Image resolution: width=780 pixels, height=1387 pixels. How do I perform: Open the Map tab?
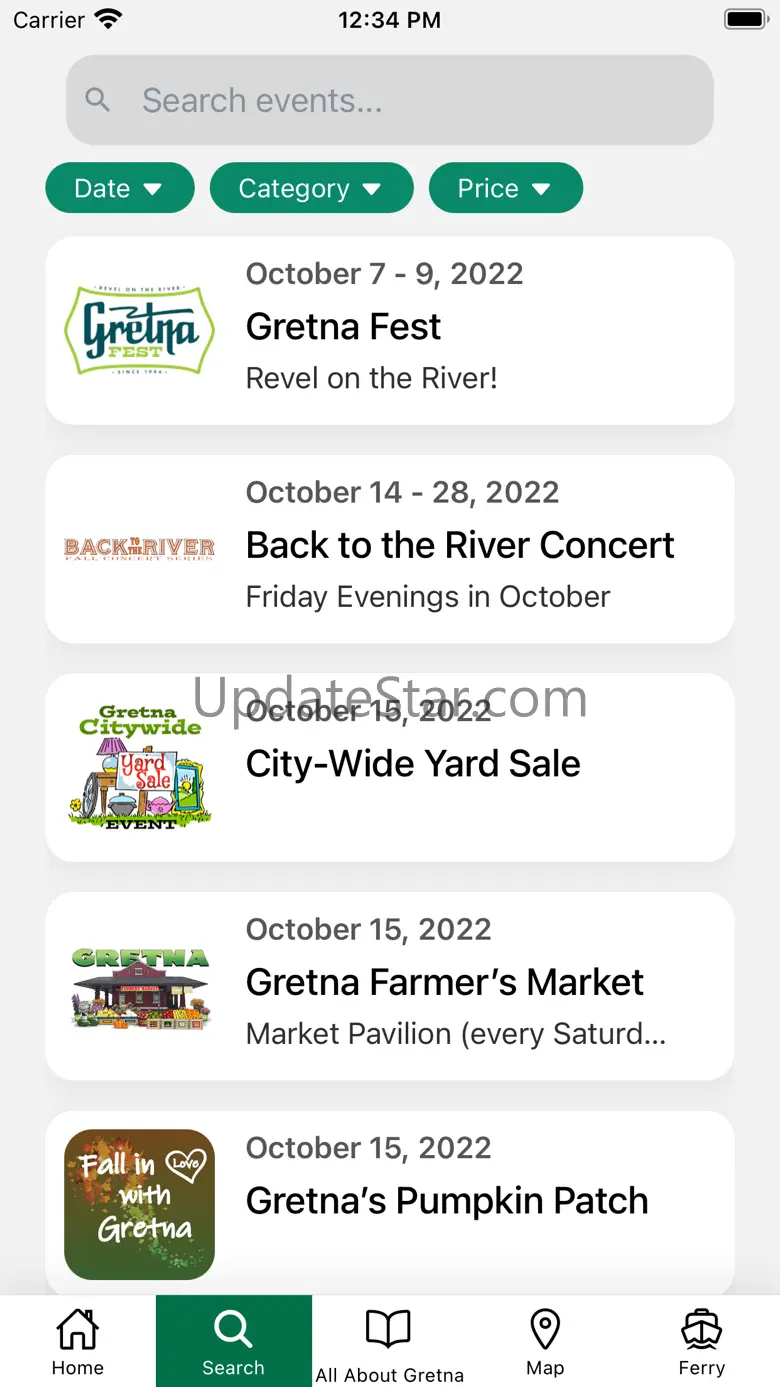[x=545, y=1342]
